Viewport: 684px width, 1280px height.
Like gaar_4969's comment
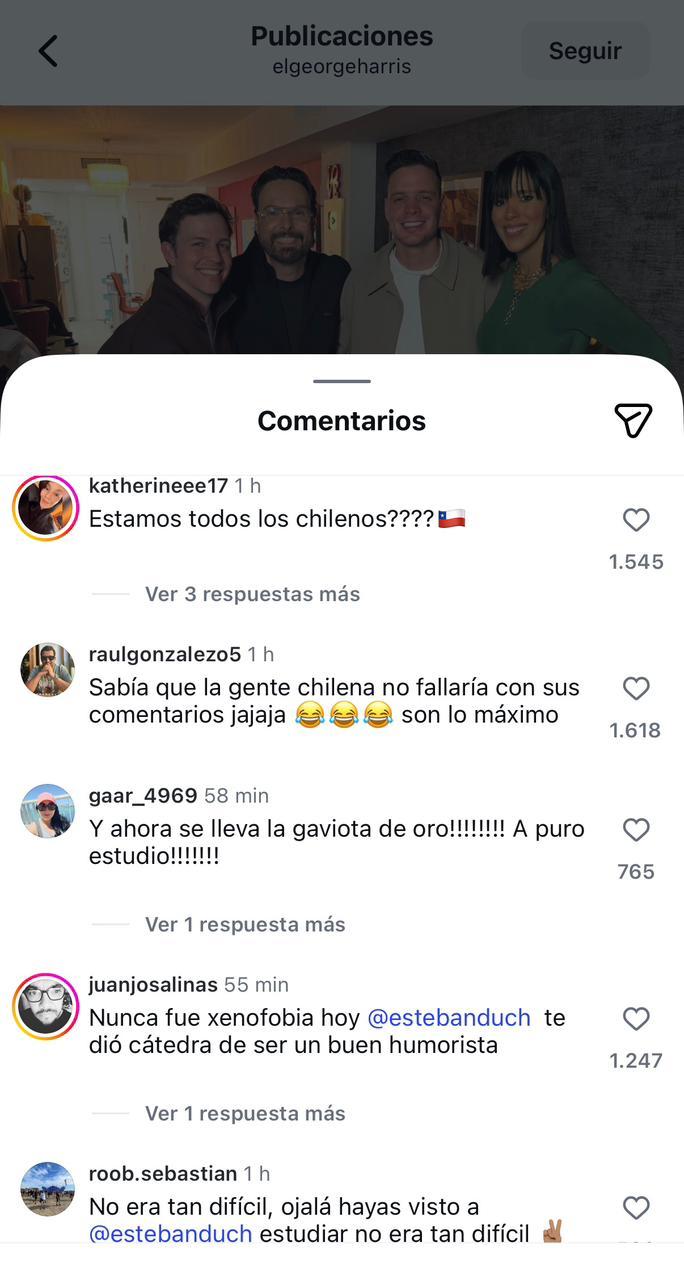point(636,830)
